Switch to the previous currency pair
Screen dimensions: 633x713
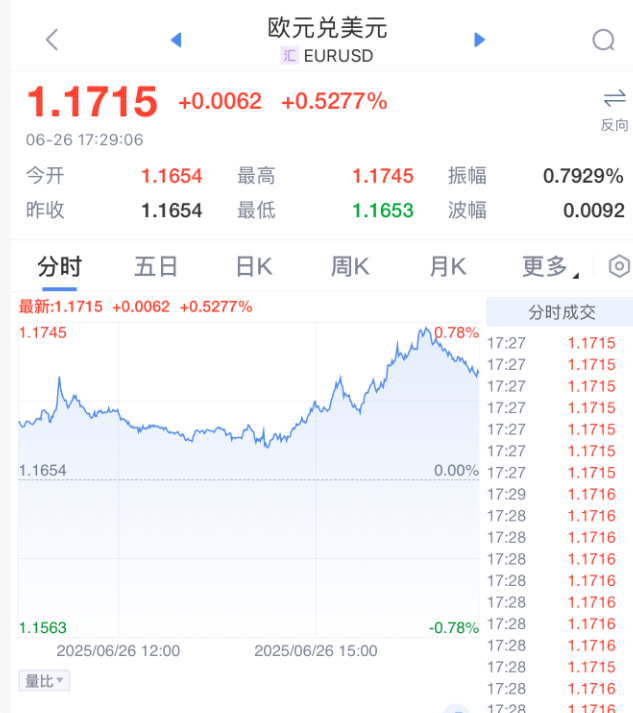pyautogui.click(x=176, y=40)
